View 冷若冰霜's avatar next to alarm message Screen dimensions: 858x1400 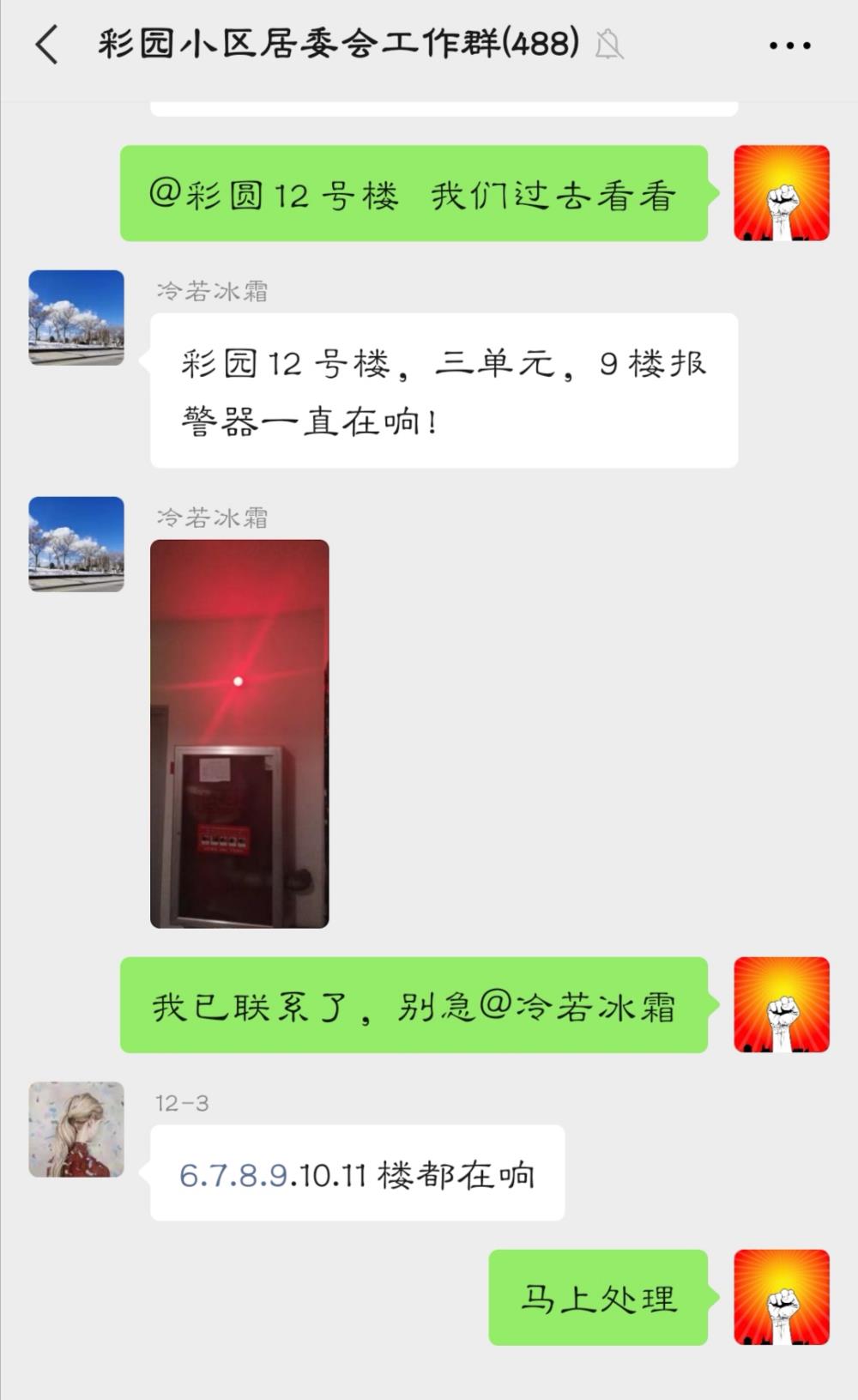[x=76, y=318]
